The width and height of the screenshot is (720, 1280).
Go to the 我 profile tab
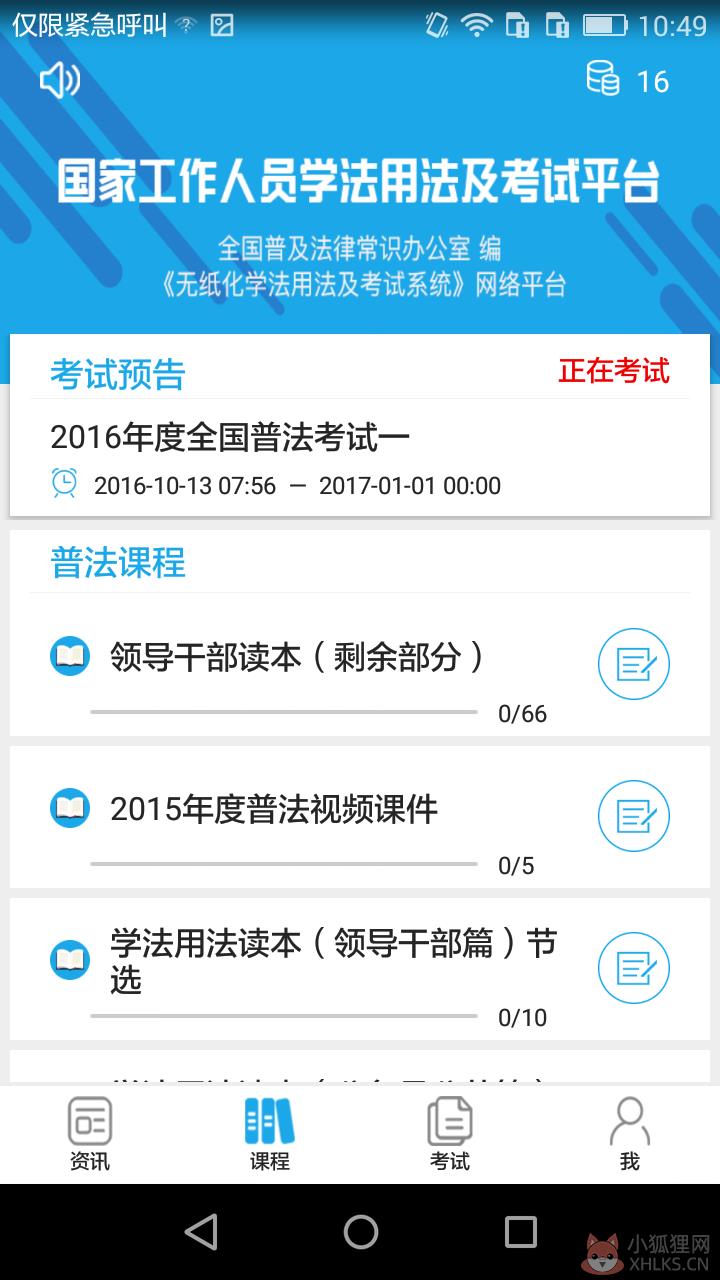[630, 1134]
